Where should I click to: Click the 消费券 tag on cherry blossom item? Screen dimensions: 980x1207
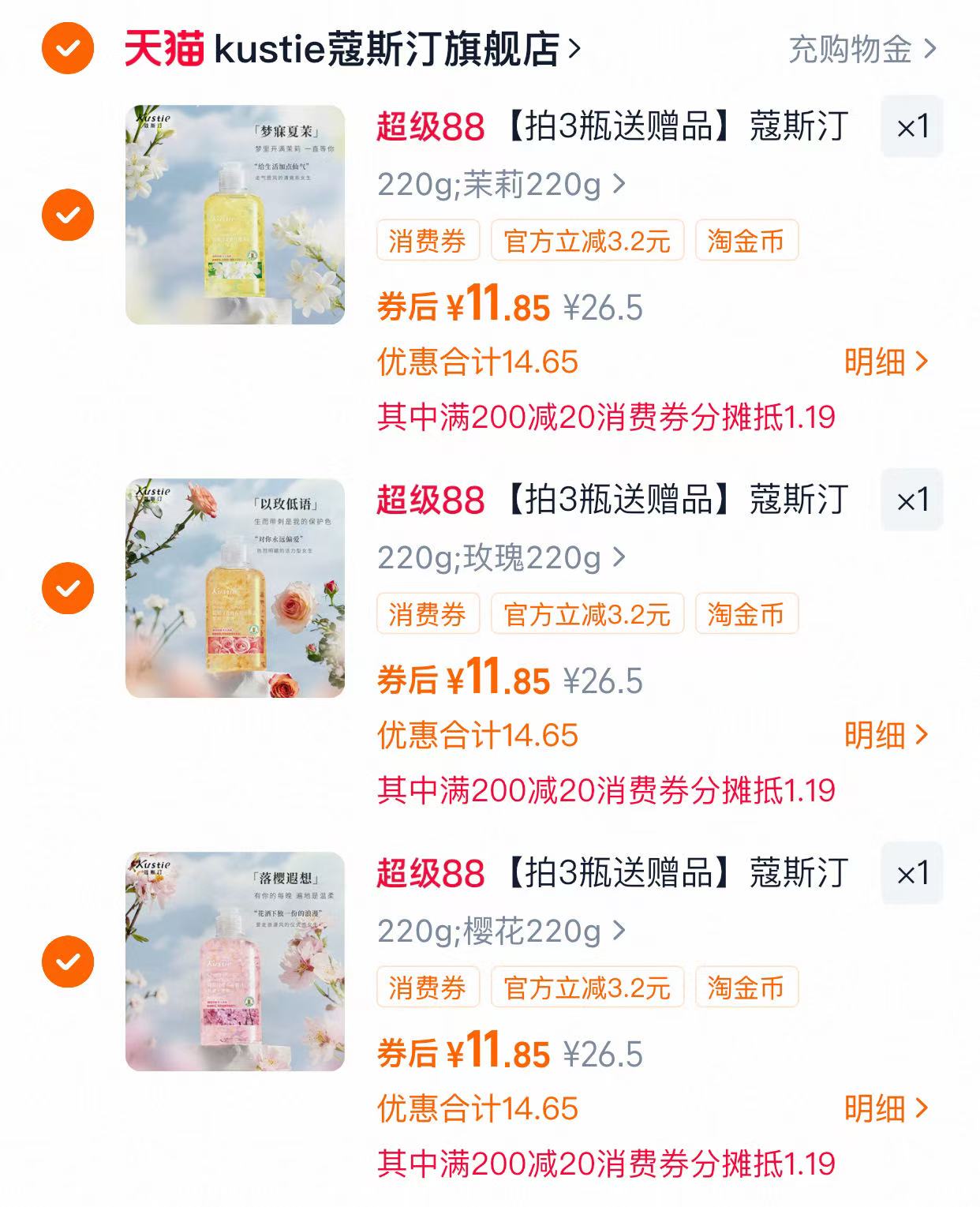point(430,986)
